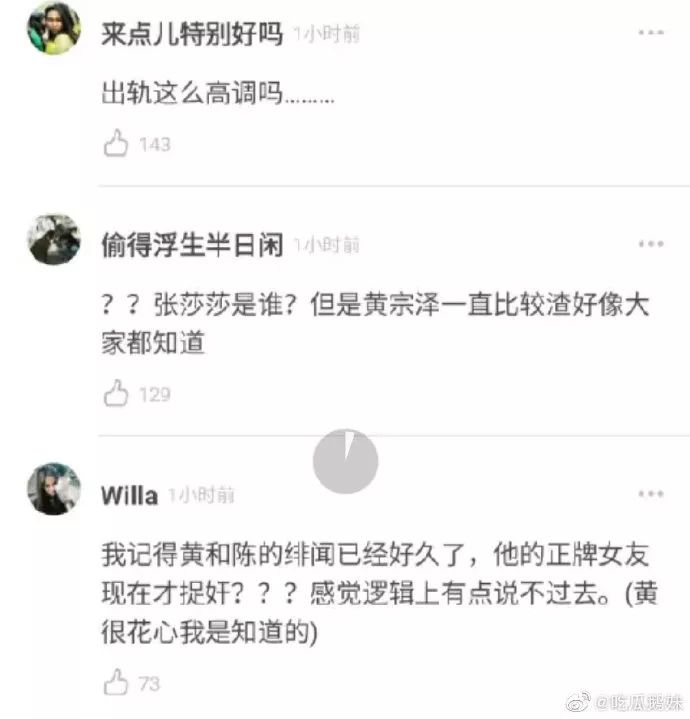Image resolution: width=690 pixels, height=719 pixels.
Task: Open the overflow menu on 偷得浮生半日闲's comment
Action: 651,244
